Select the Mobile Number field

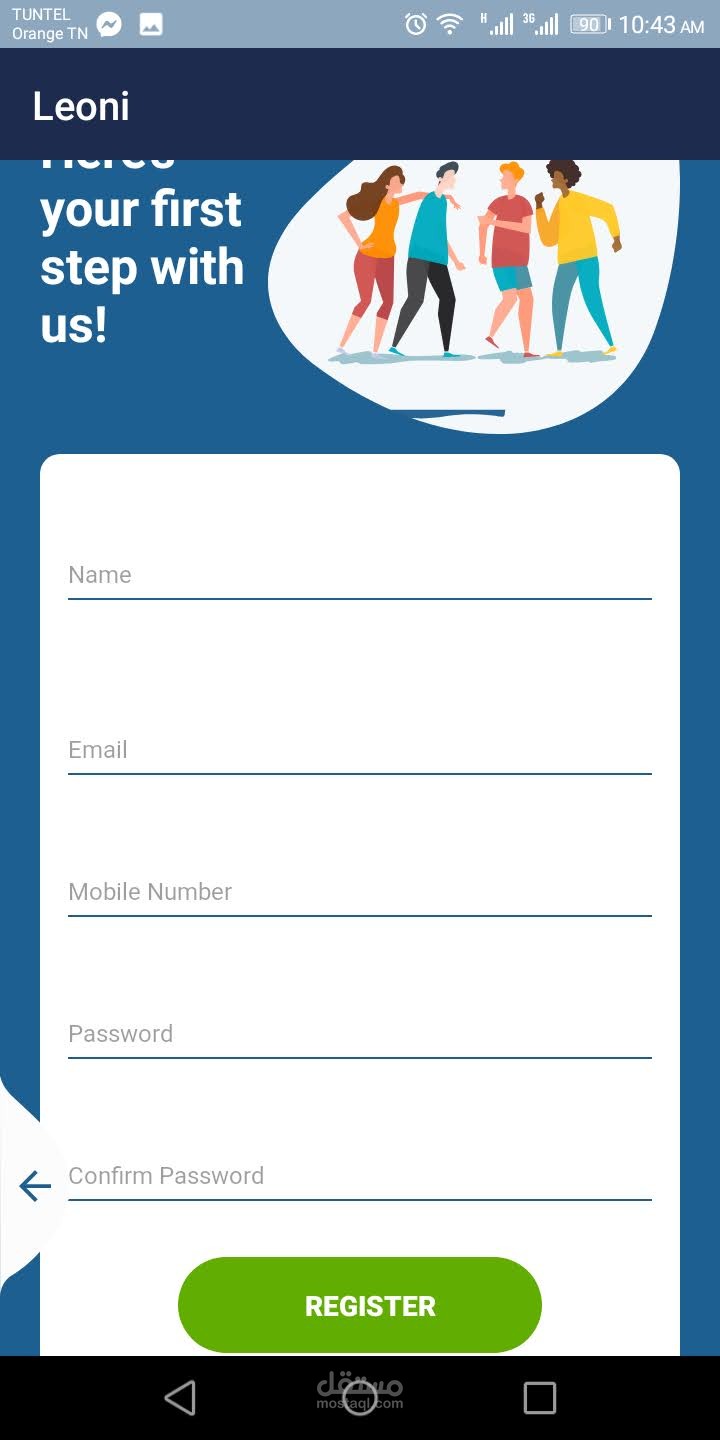pos(360,892)
